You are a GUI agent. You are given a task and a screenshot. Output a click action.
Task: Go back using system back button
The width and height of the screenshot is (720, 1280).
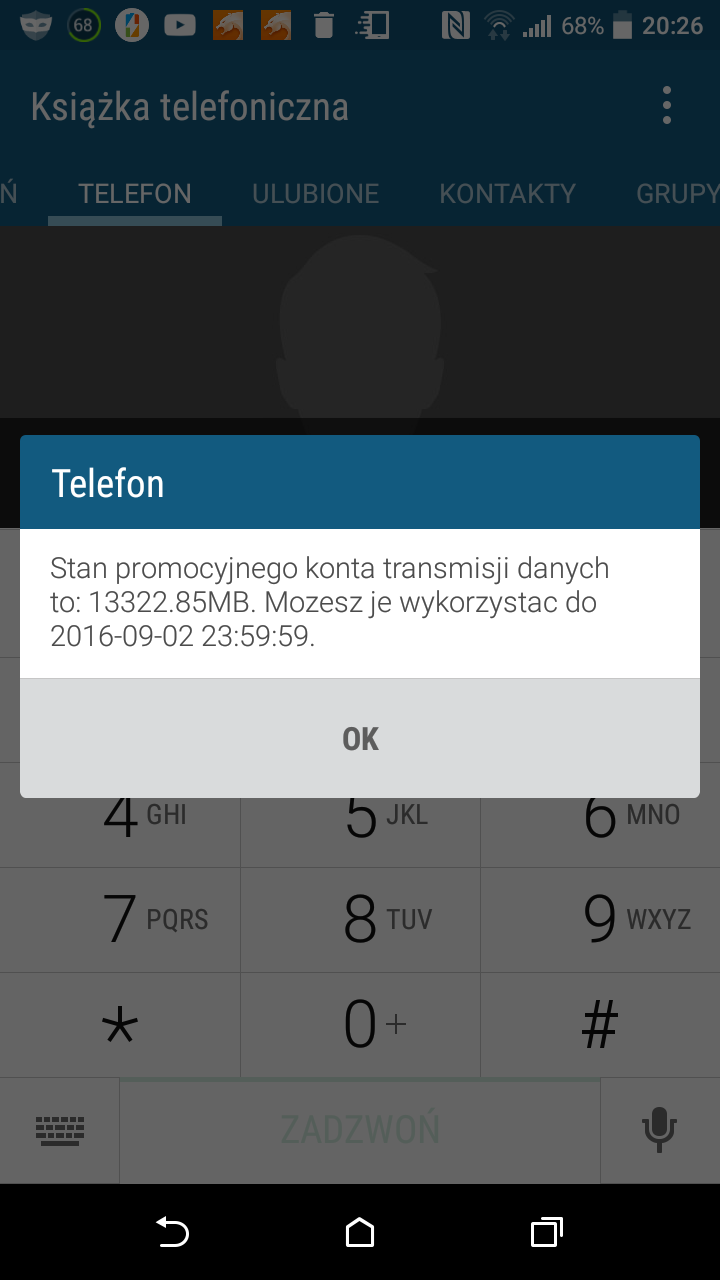click(x=172, y=1232)
